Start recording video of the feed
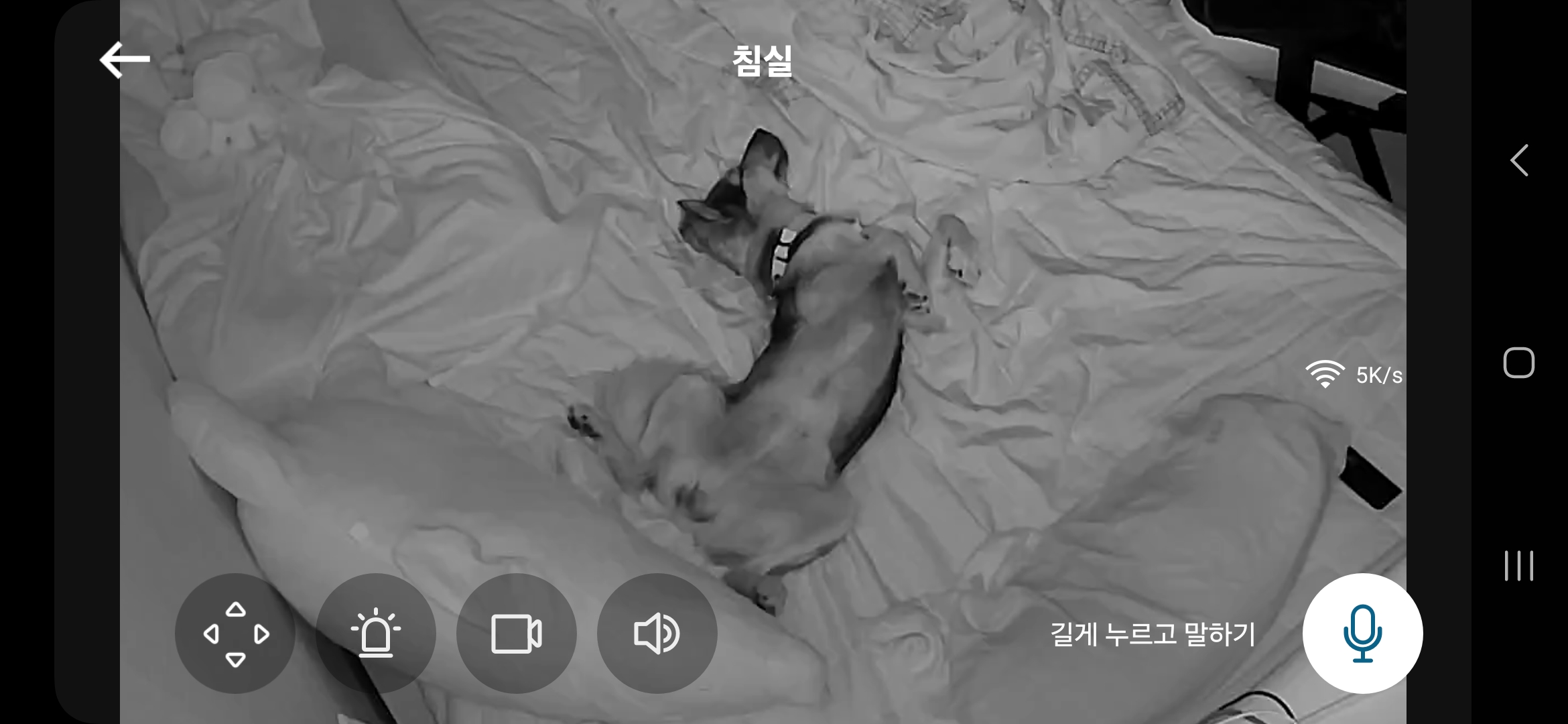1568x724 pixels. click(517, 633)
